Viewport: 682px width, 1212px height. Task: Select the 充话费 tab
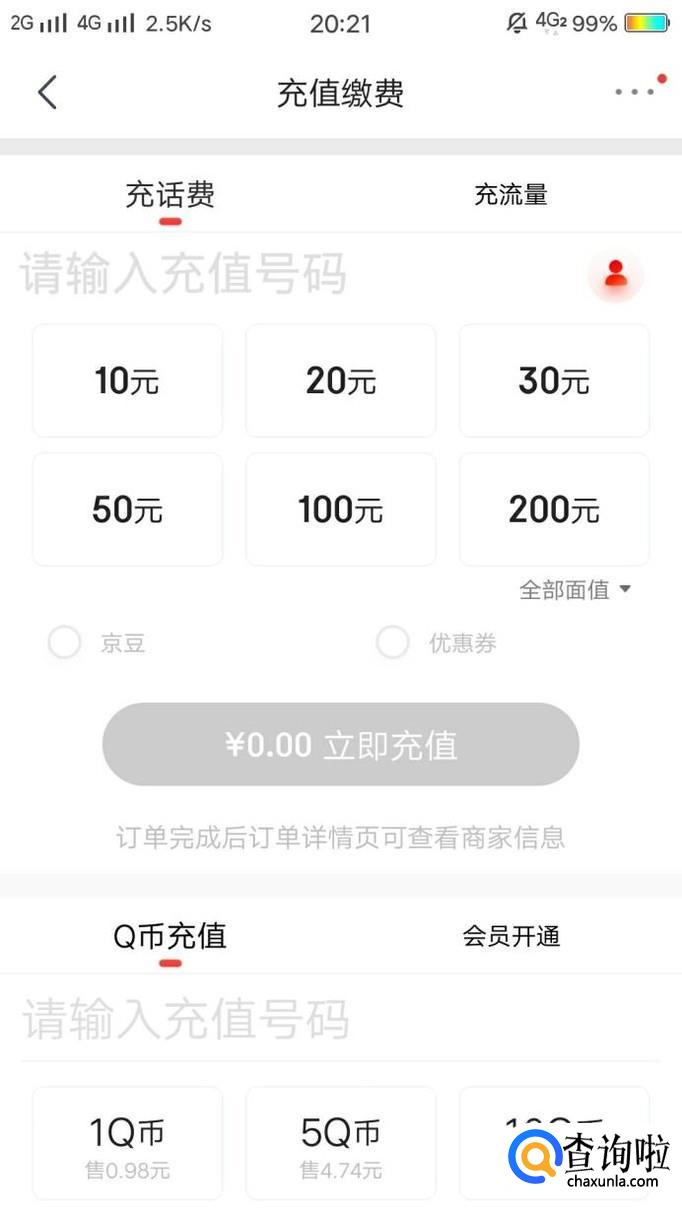170,195
